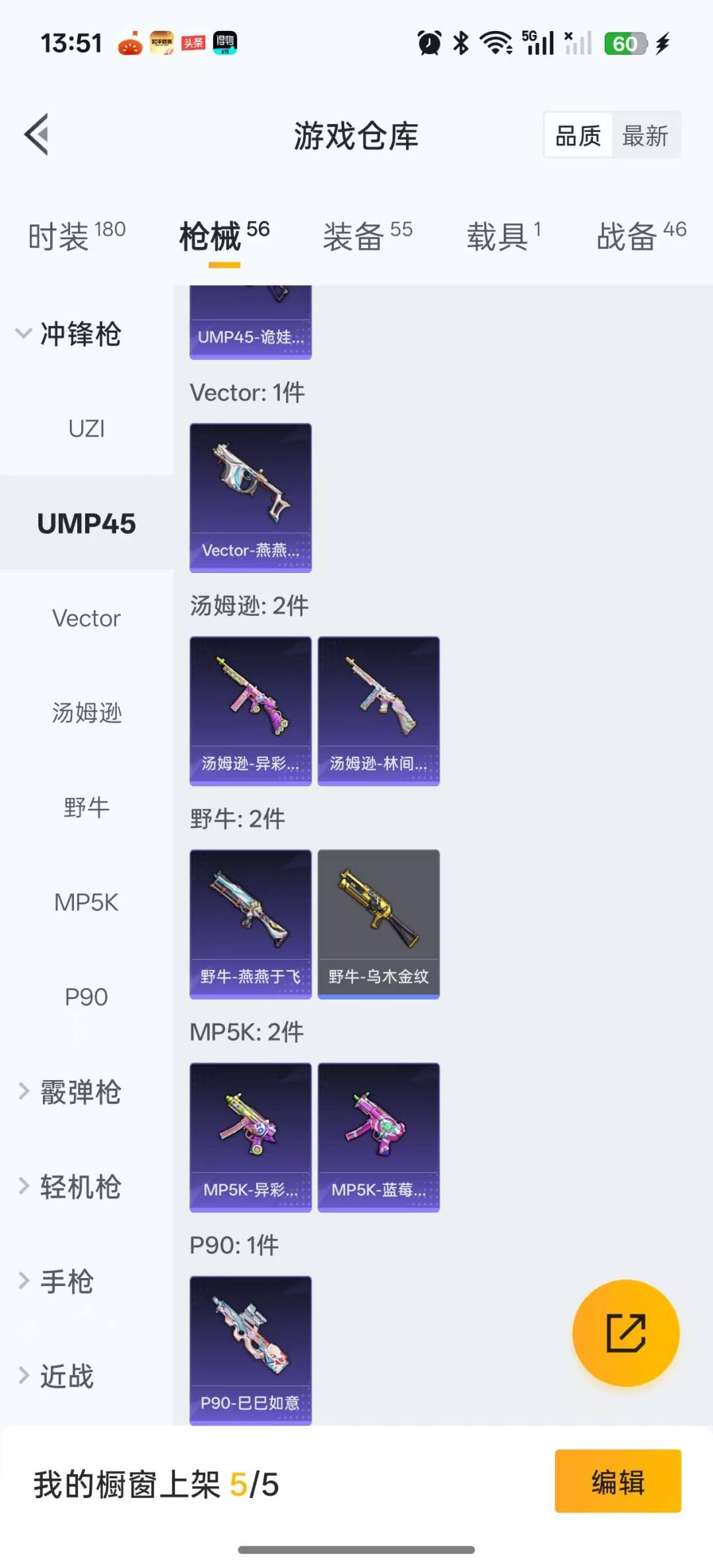Open the 载具 tab

[503, 236]
